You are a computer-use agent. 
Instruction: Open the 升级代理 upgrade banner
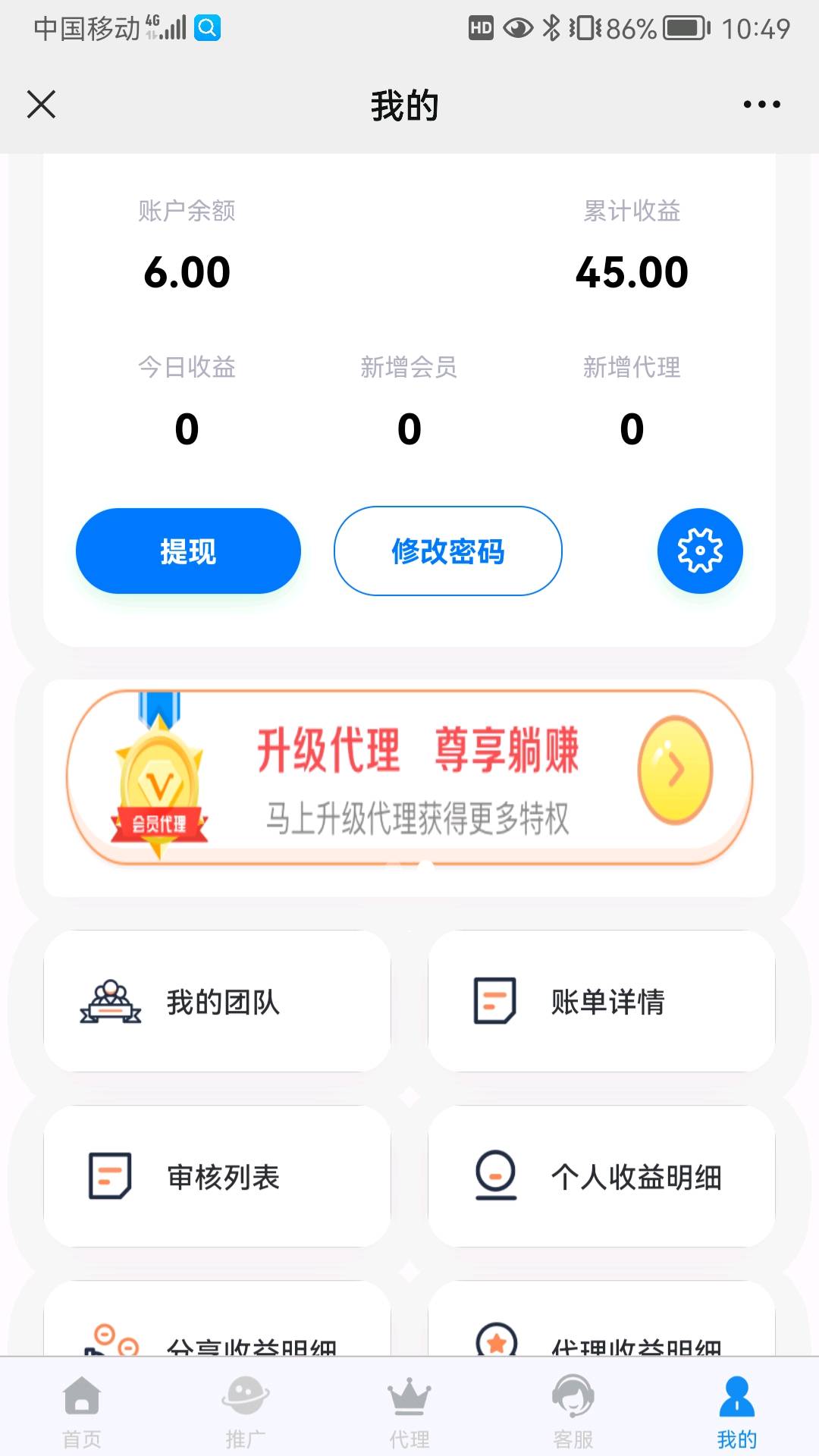[x=409, y=777]
